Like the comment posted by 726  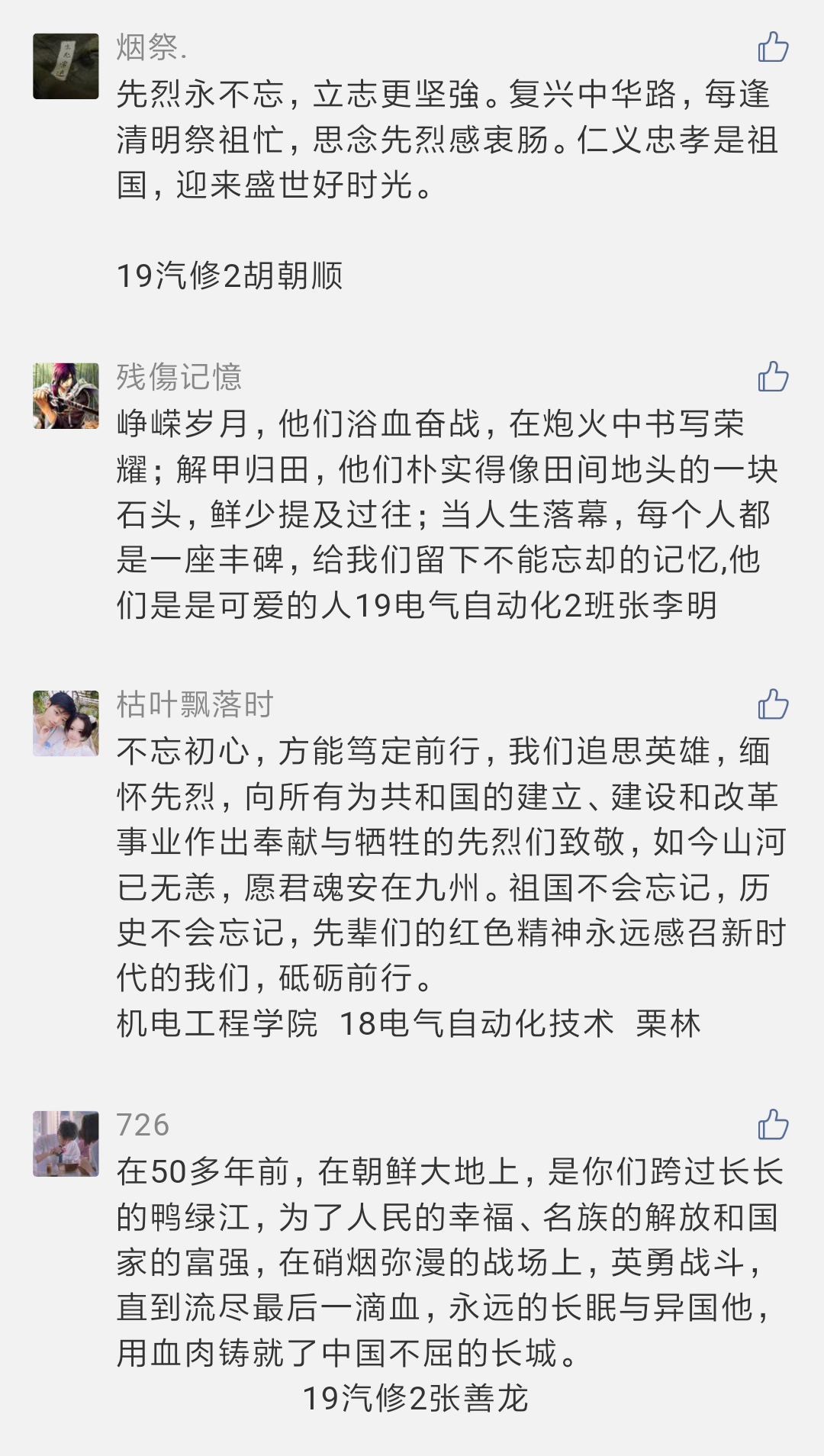click(772, 1125)
